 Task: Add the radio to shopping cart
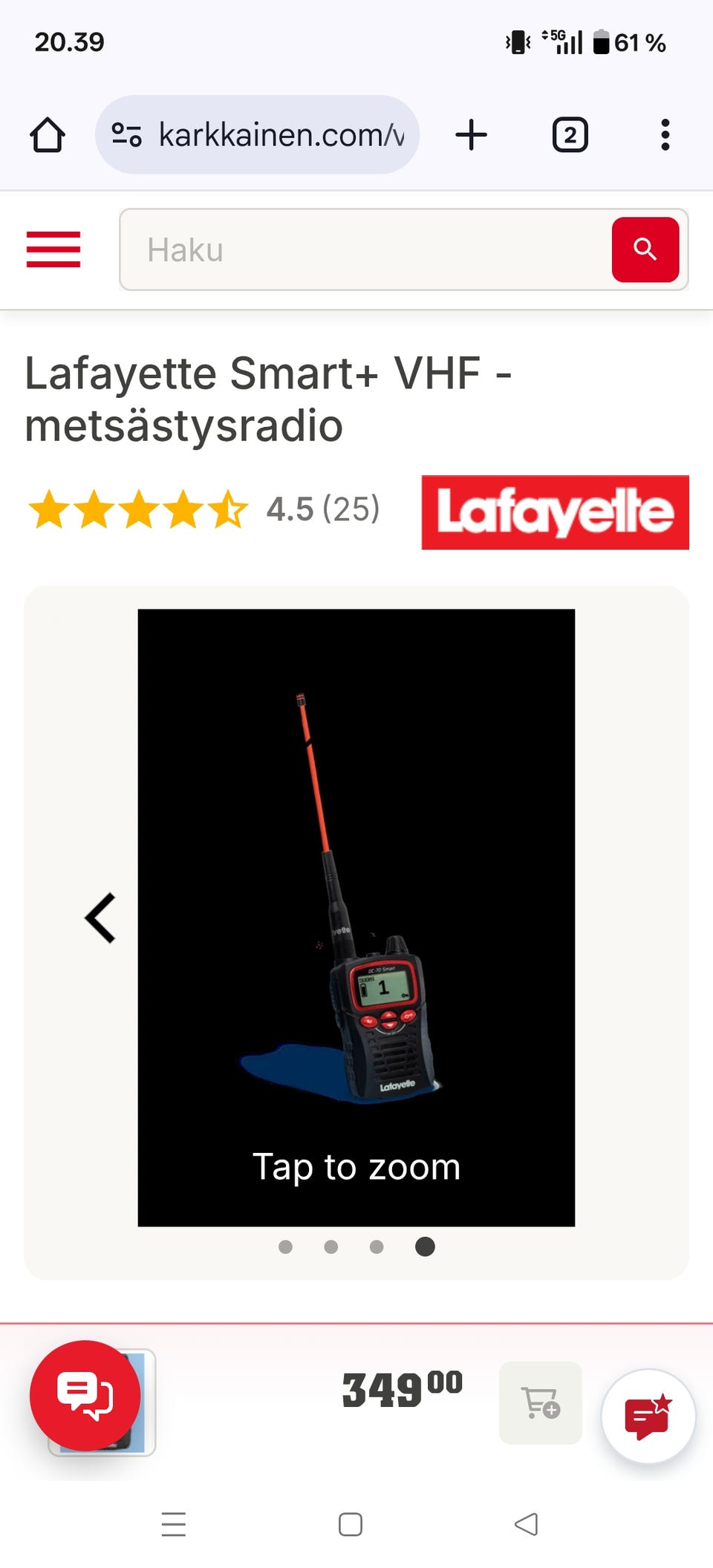tap(540, 1402)
